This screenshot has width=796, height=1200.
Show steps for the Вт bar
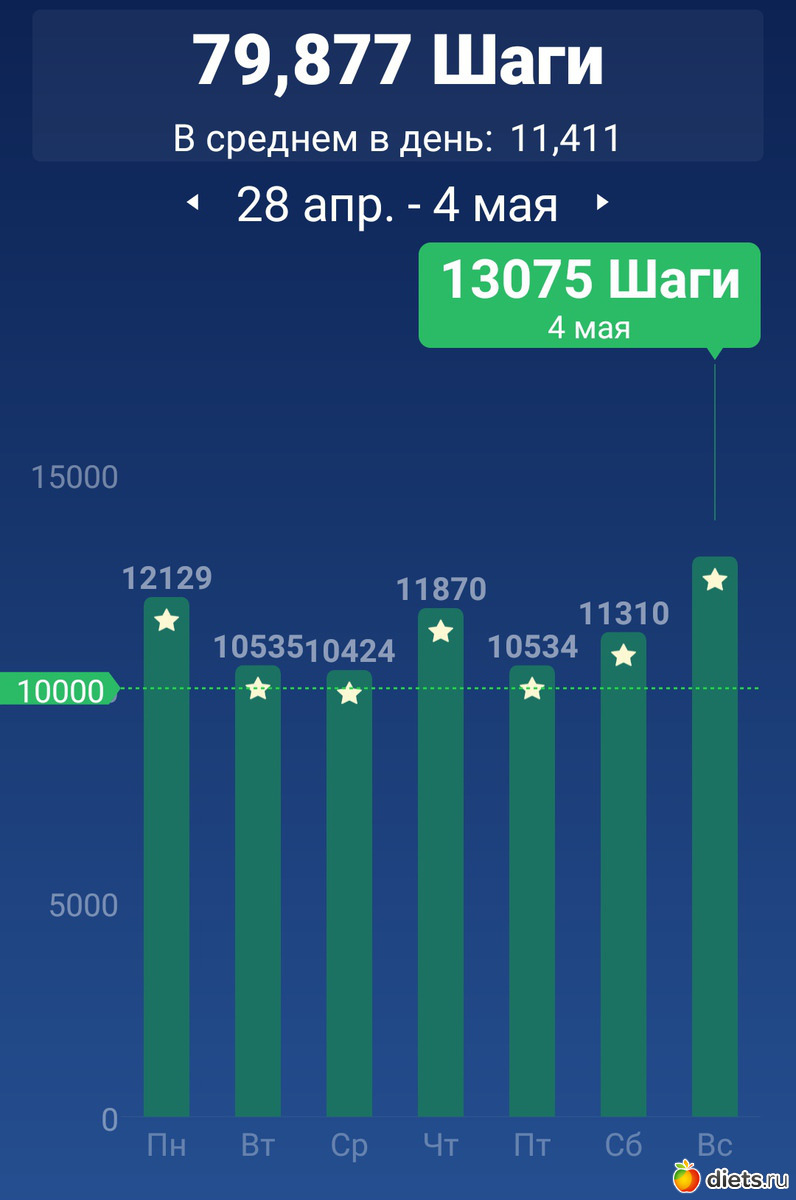258,890
